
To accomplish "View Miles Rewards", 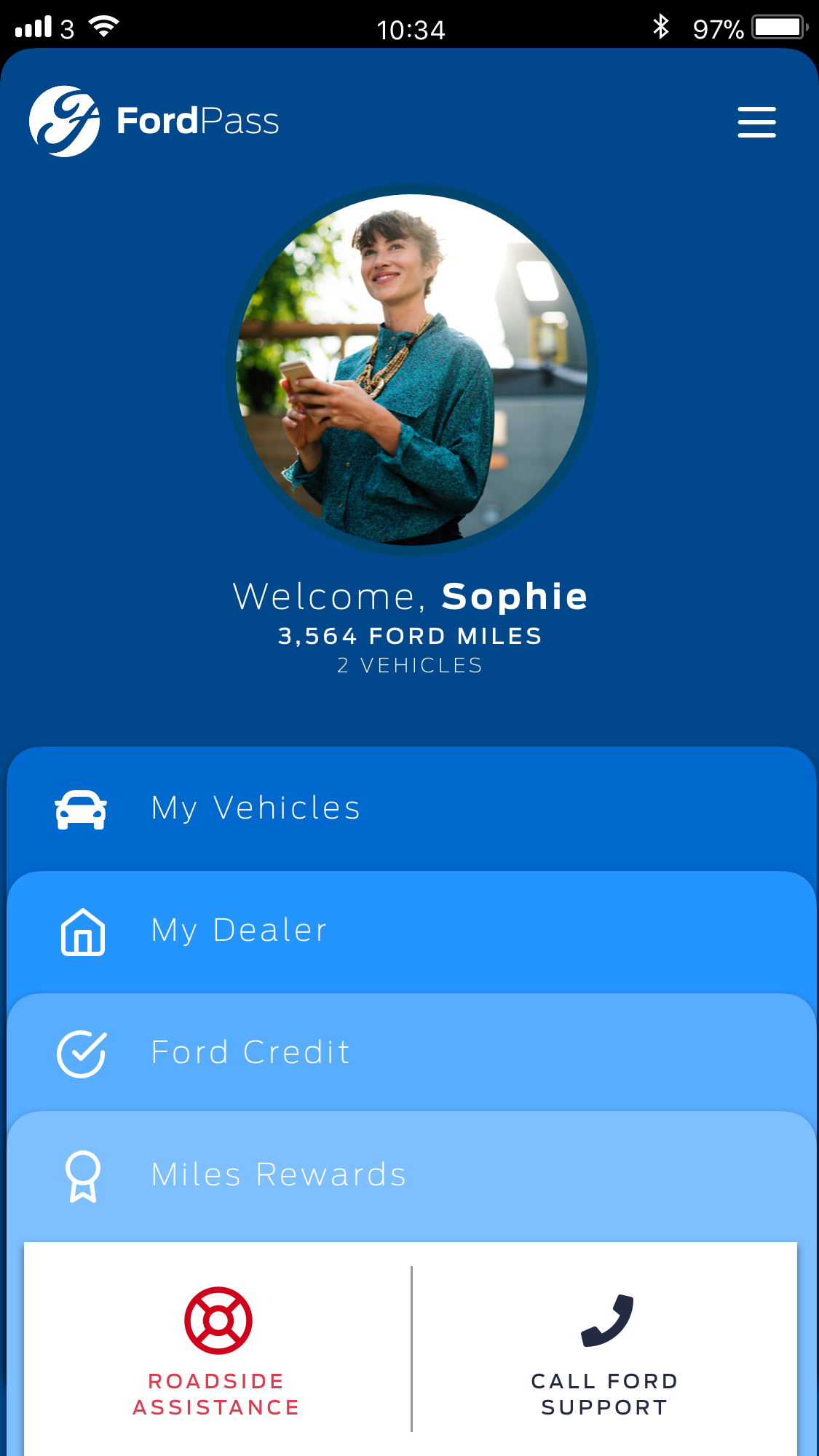I will (x=411, y=1175).
